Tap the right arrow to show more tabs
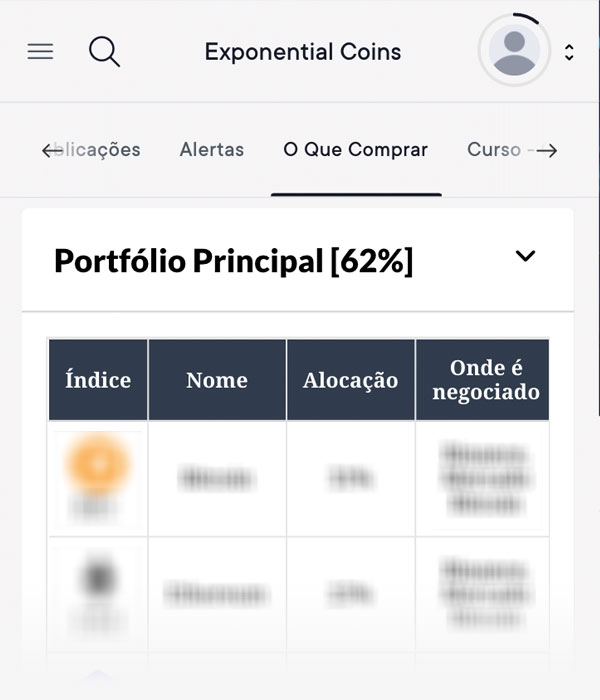The width and height of the screenshot is (600, 700). 546,151
